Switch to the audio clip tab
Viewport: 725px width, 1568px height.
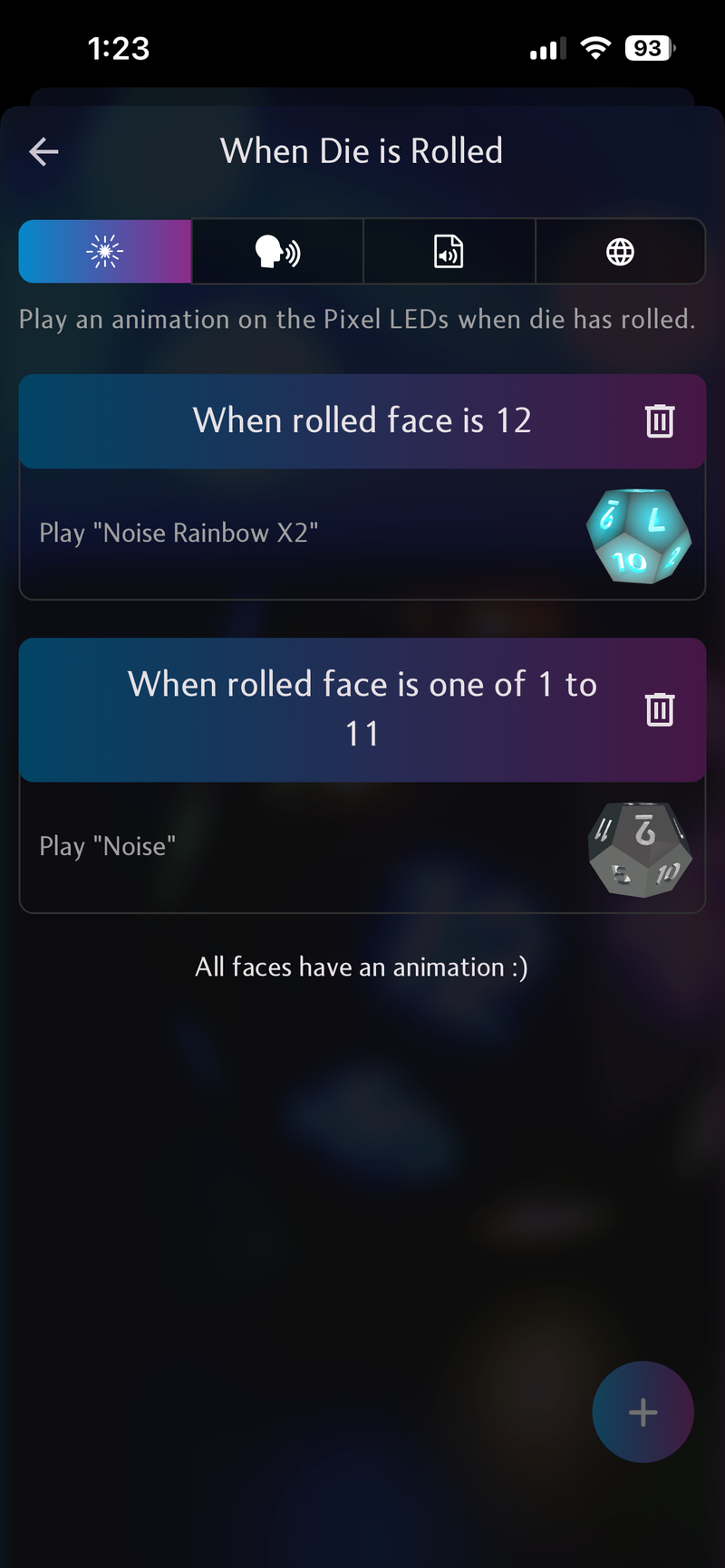(449, 252)
